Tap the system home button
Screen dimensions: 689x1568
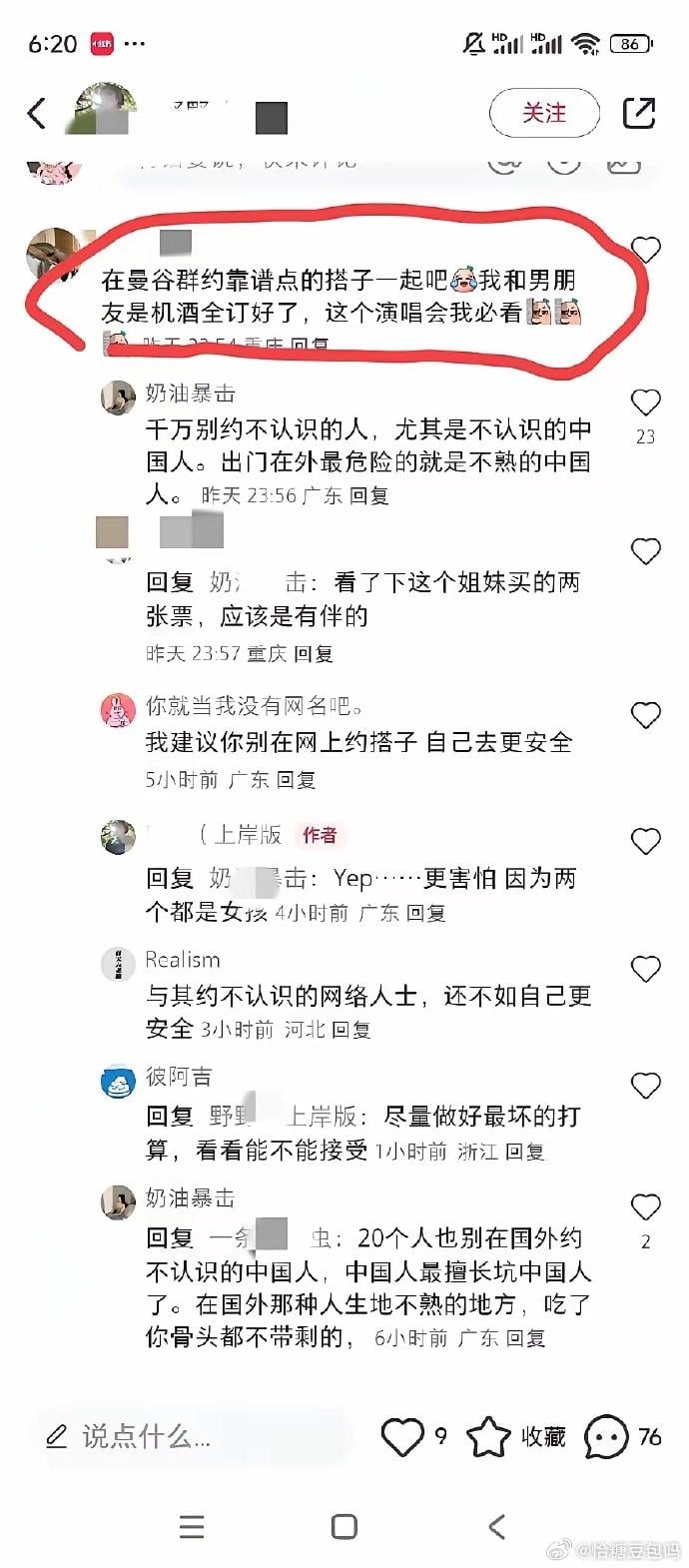point(344,1526)
